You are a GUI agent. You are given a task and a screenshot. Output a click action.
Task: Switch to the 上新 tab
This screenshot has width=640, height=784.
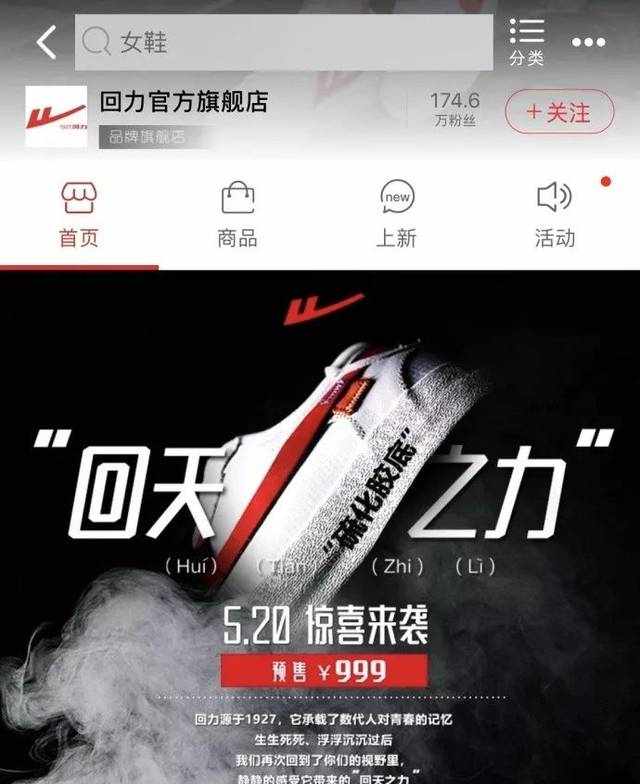(397, 214)
